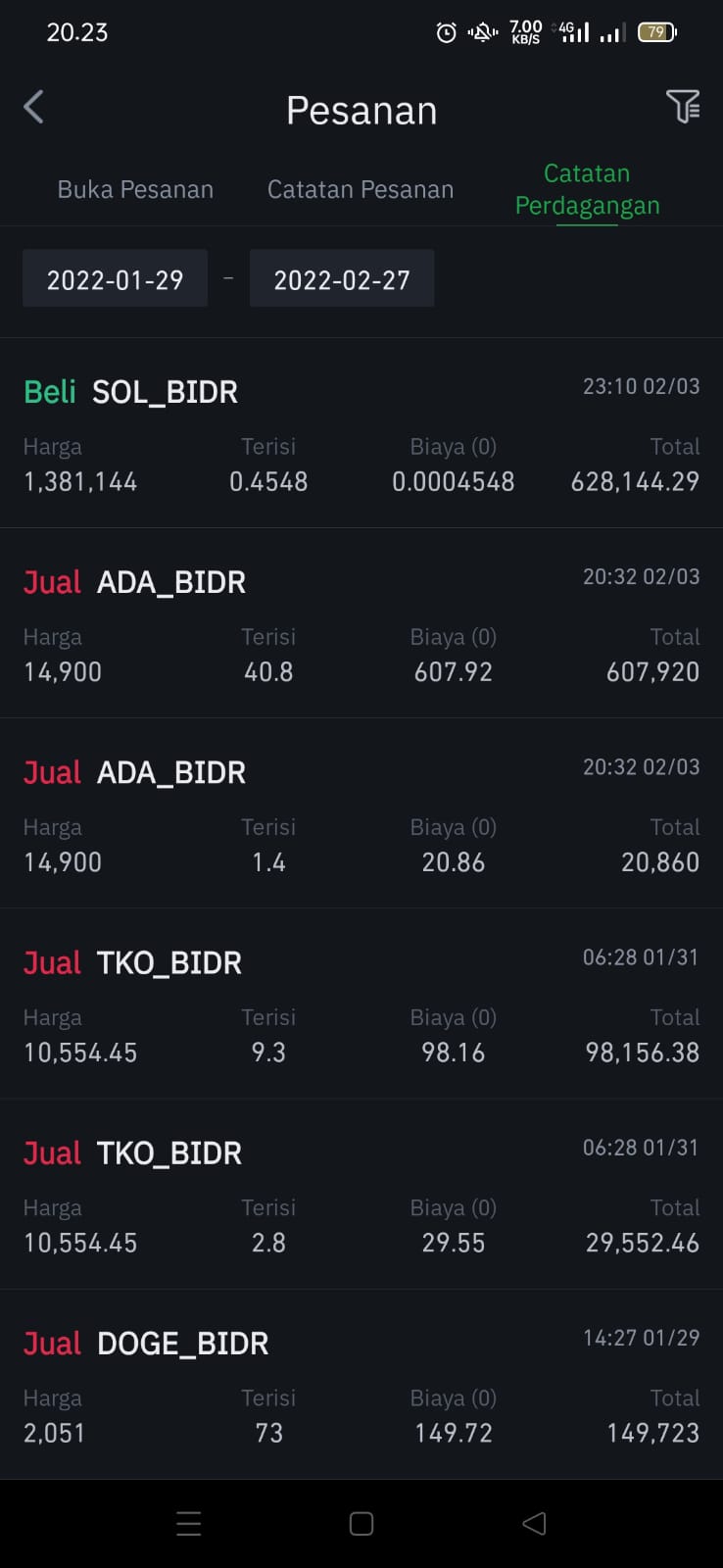Open the filter icon in the header
Screen dimensions: 723x1568
682,106
